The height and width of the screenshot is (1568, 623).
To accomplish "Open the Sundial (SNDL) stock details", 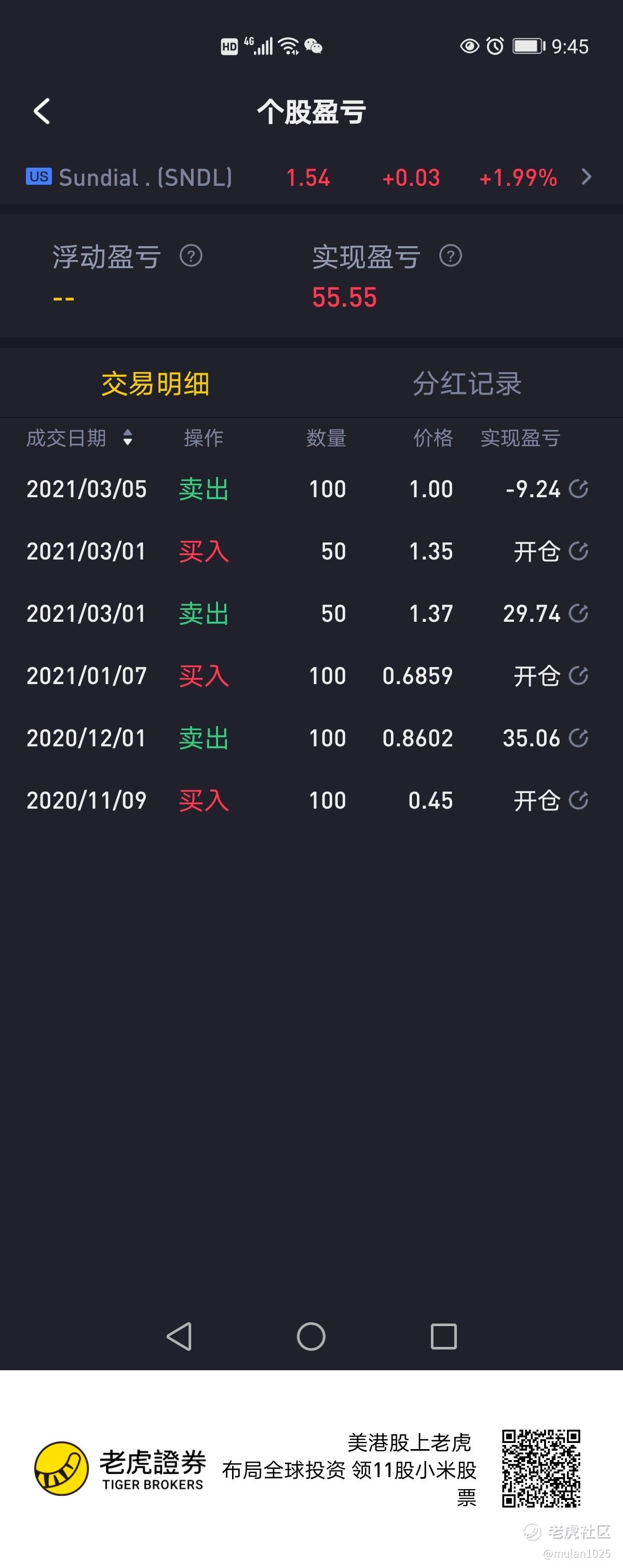I will pos(586,177).
